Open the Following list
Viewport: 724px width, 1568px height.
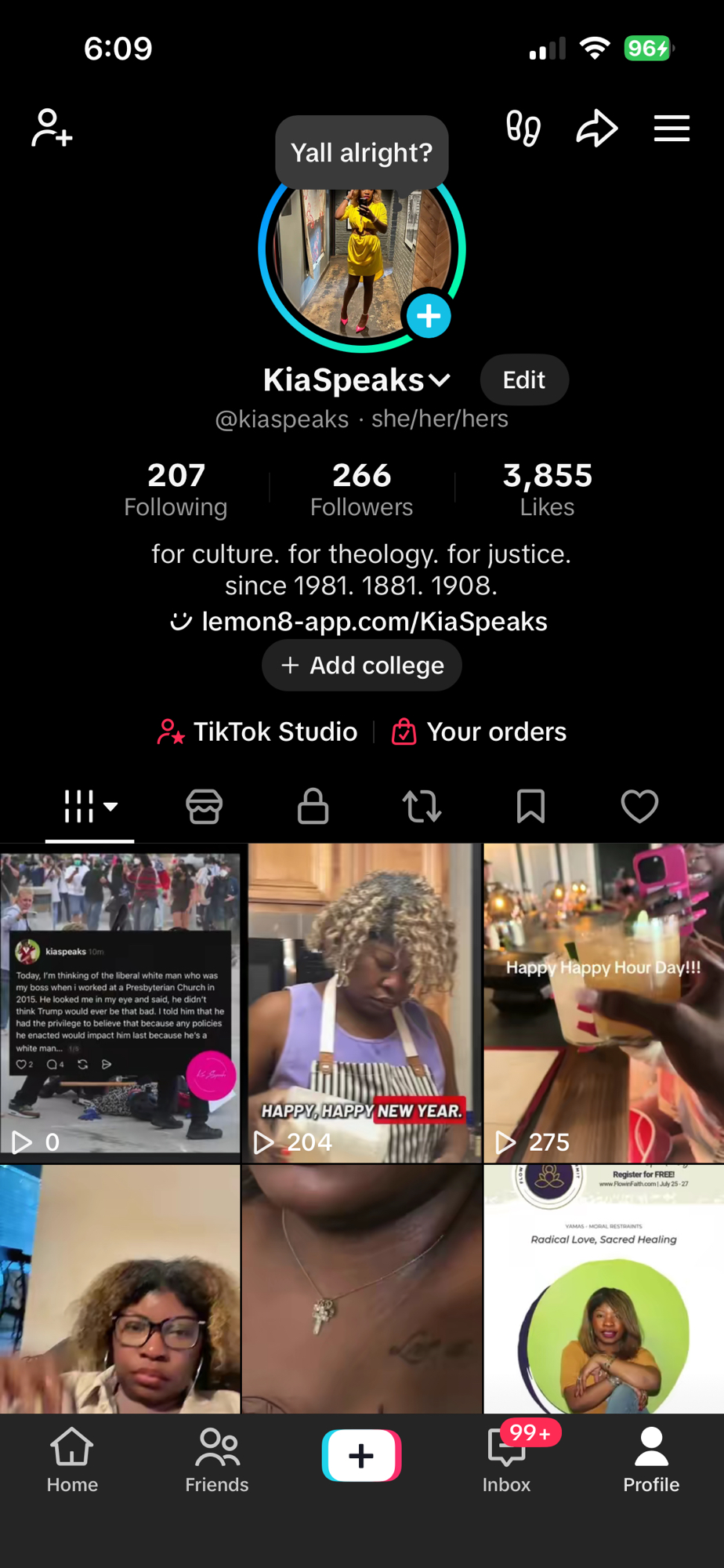coord(176,489)
